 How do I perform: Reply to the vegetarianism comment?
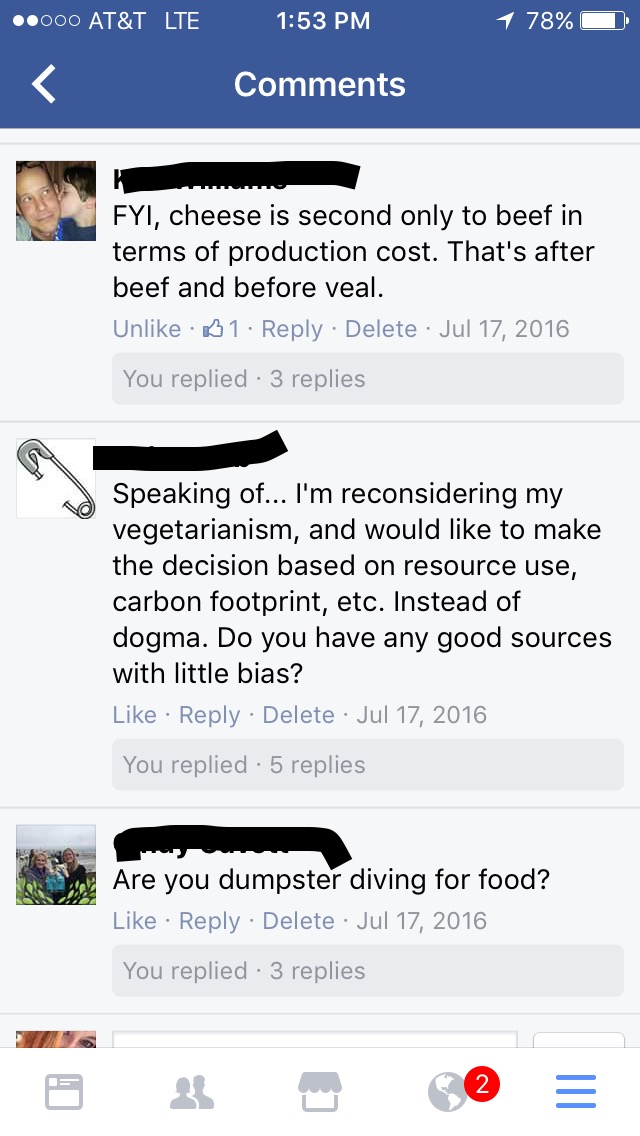(x=209, y=715)
